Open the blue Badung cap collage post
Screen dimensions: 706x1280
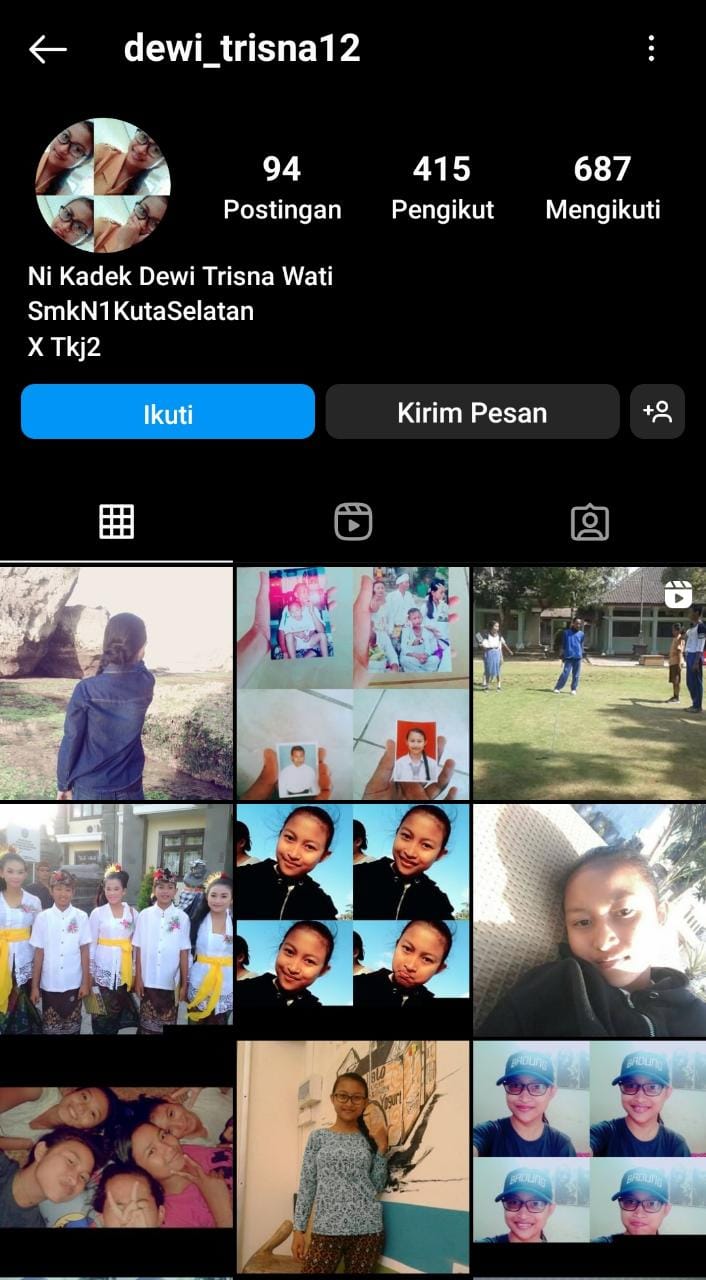click(589, 1157)
